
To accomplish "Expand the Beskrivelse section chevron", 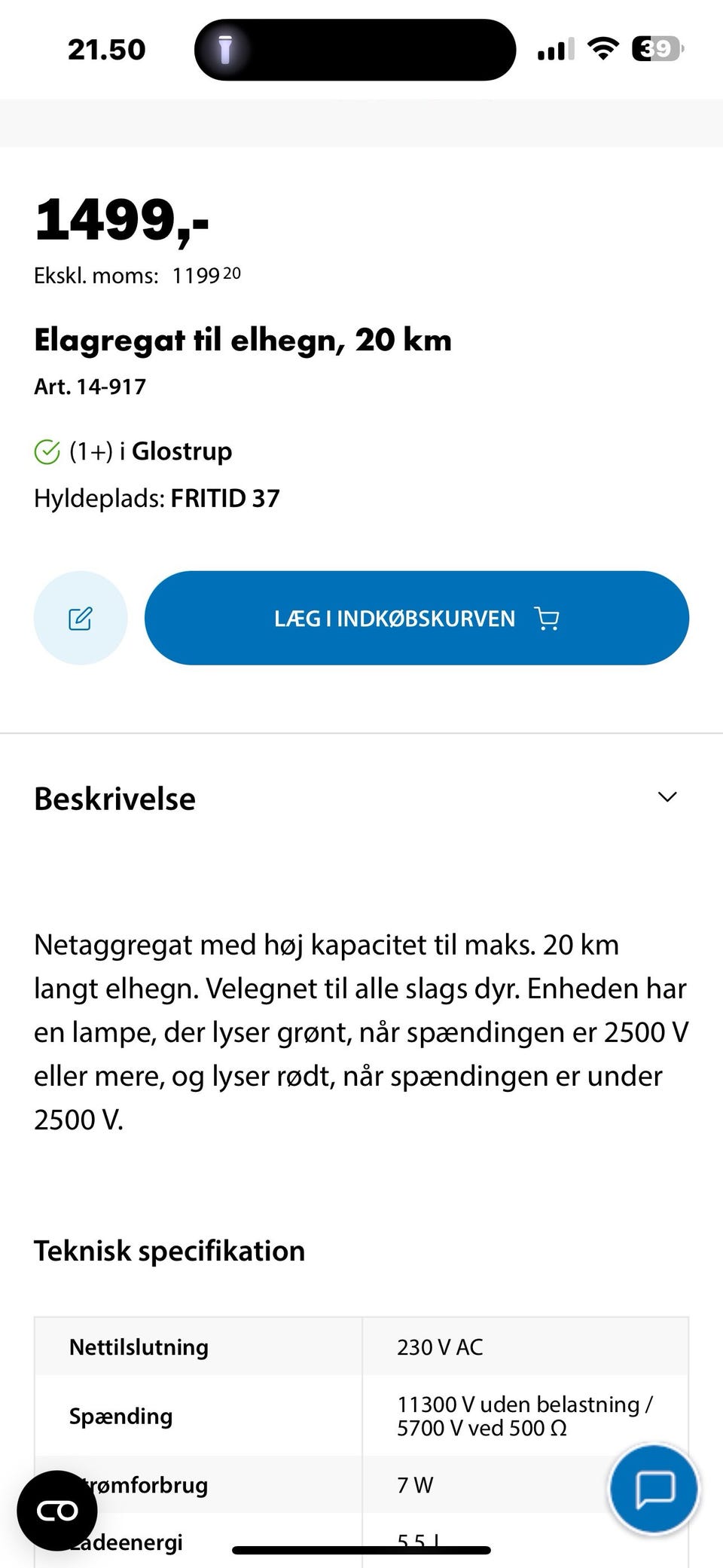I will pos(667,797).
